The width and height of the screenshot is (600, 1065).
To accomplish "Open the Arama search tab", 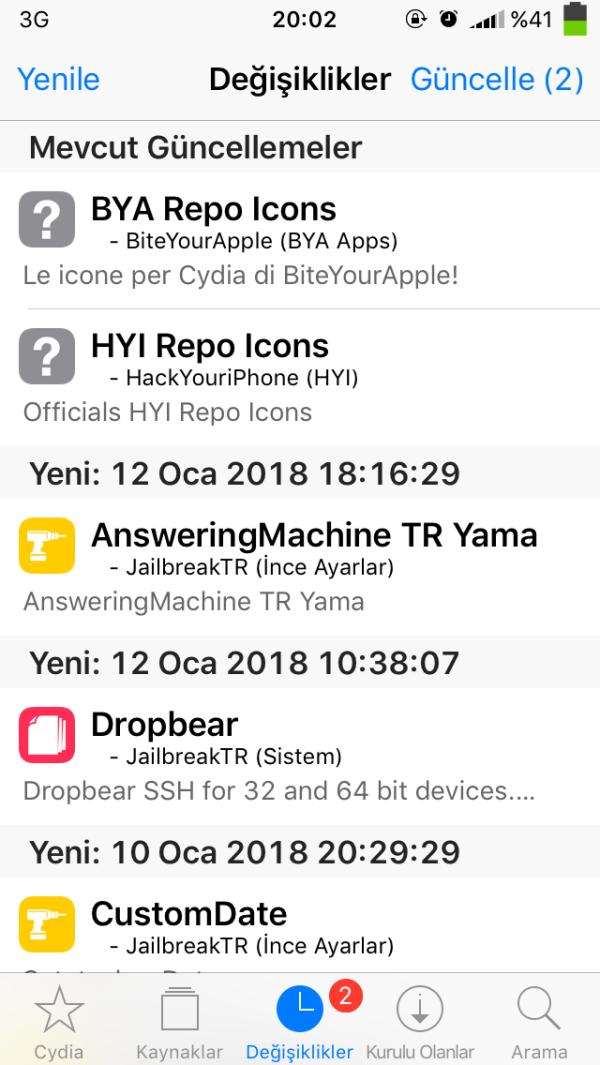I will [x=539, y=1022].
